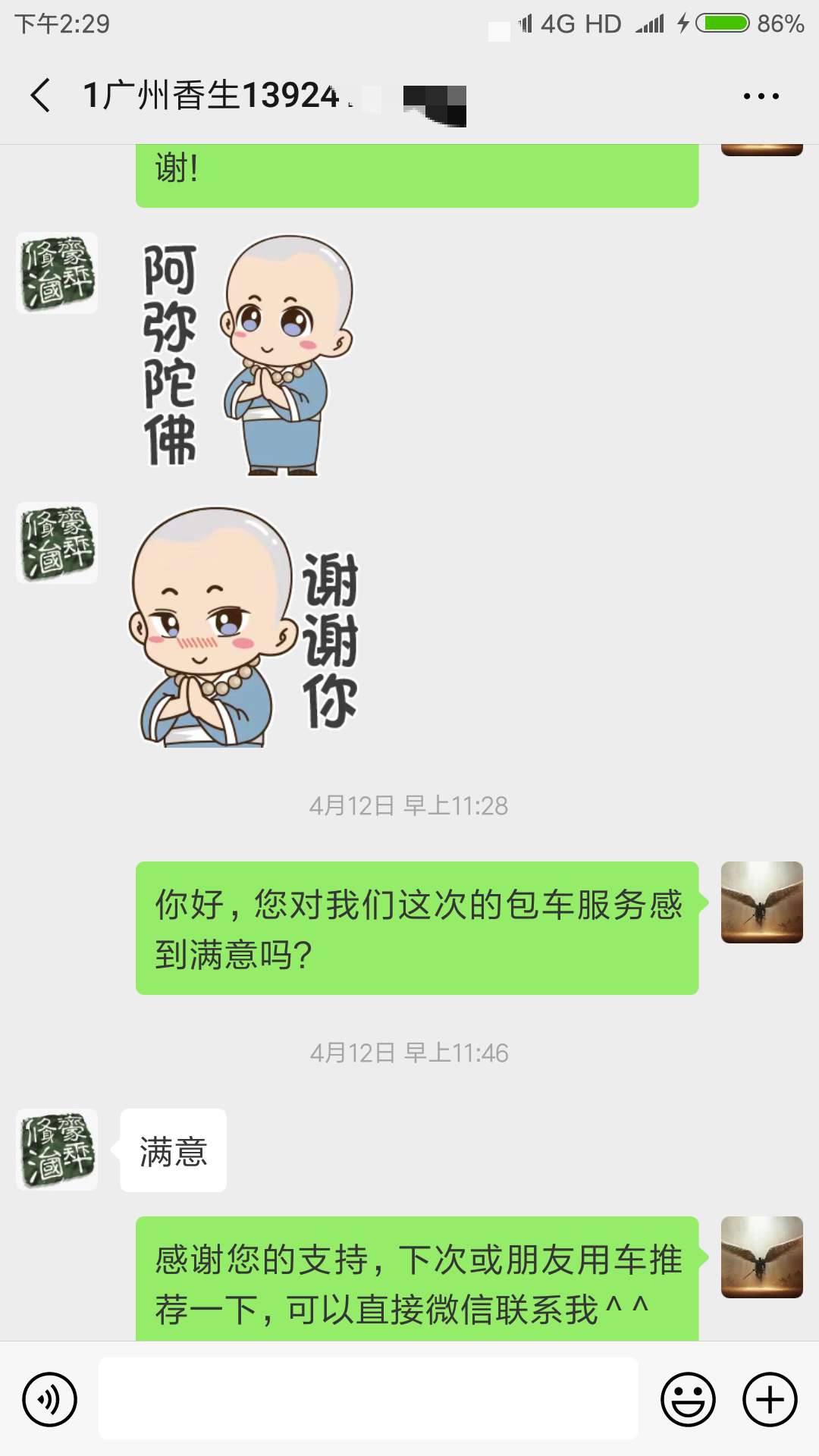The width and height of the screenshot is (819, 1456).
Task: Open the chat info overflow menu
Action: coord(761,96)
